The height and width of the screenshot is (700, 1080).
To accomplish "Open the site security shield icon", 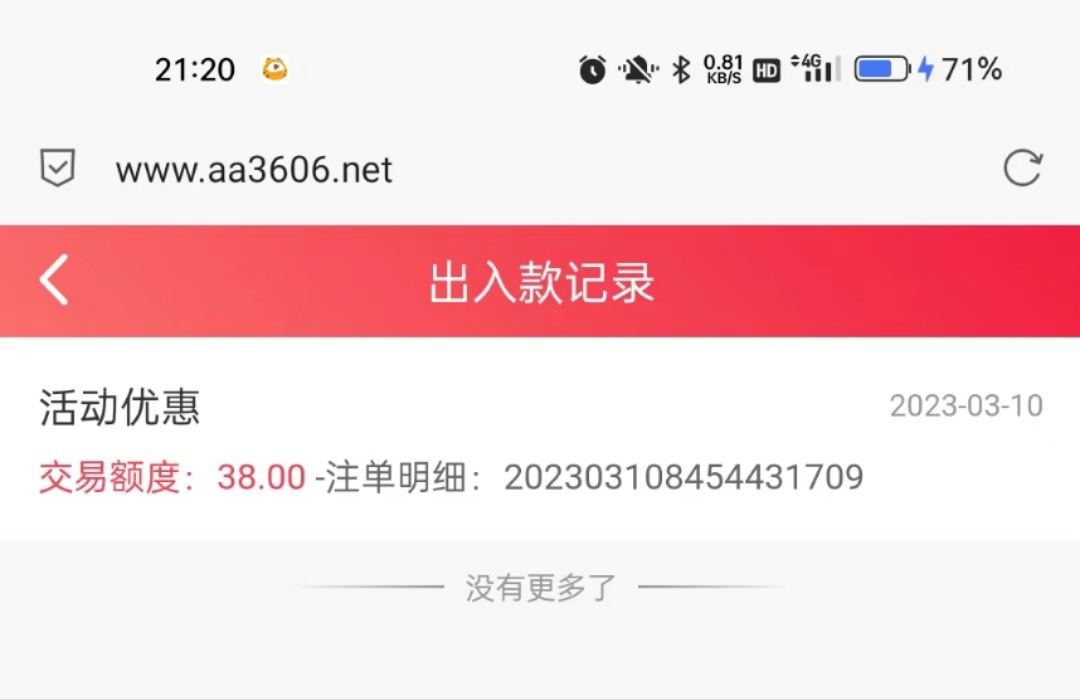I will [x=57, y=169].
